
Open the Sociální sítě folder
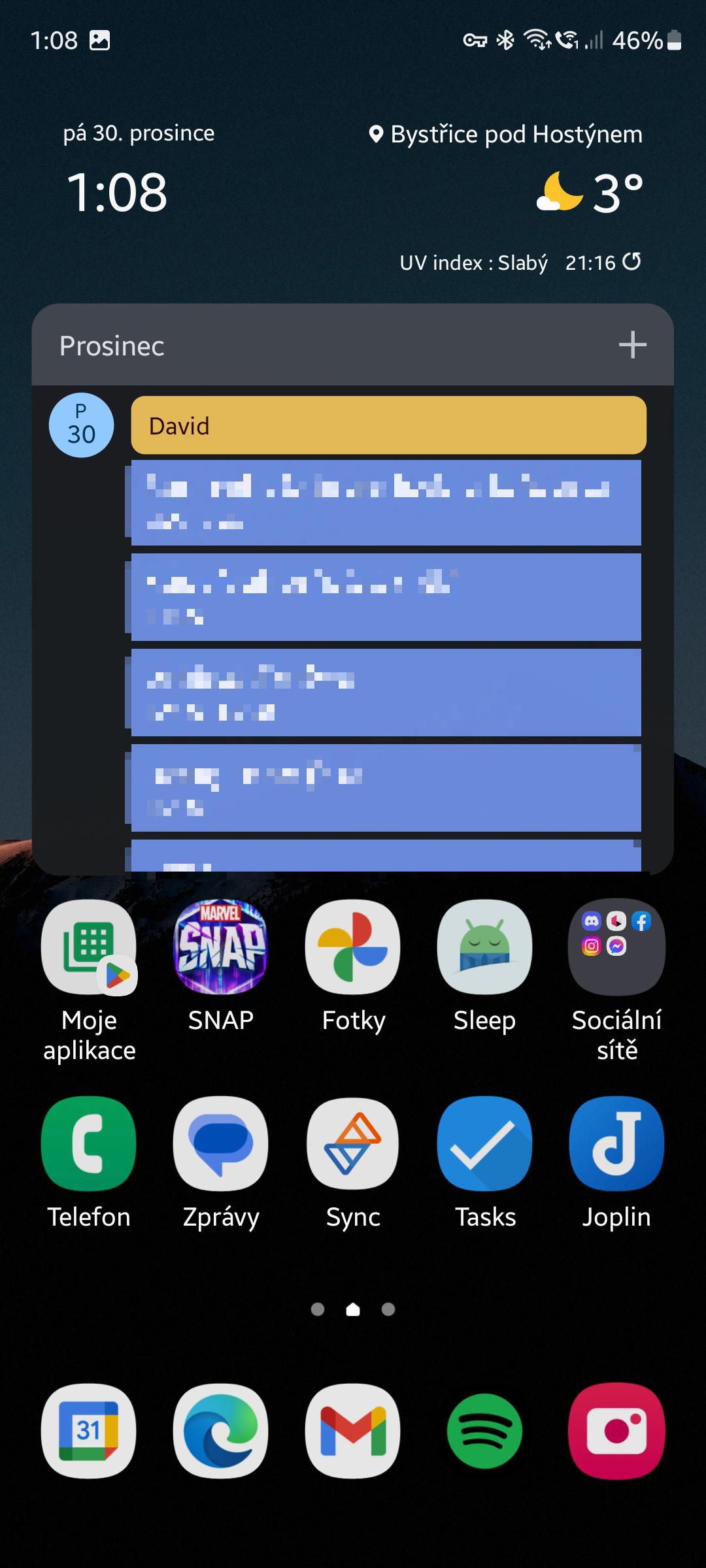tap(617, 948)
